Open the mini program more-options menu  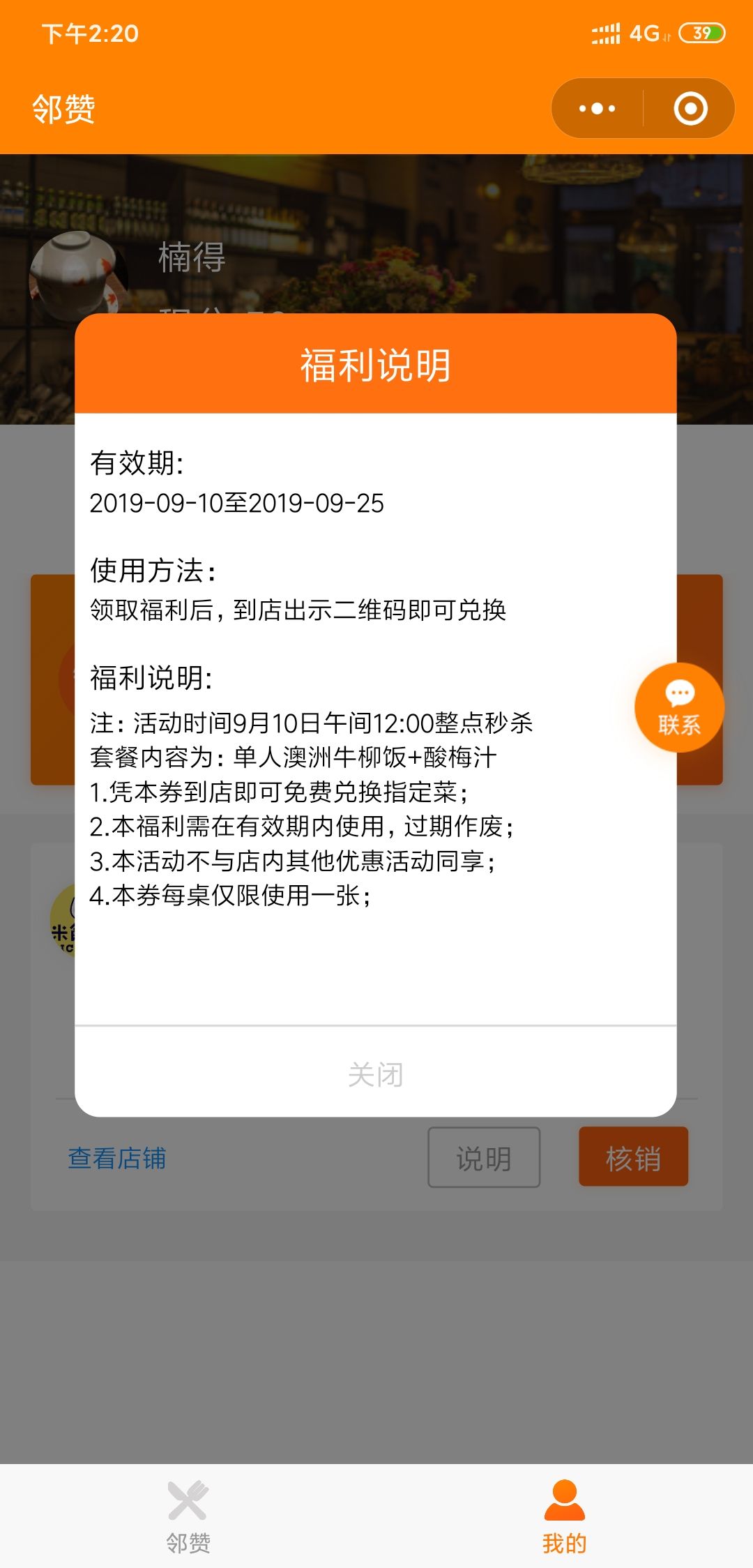(x=598, y=109)
